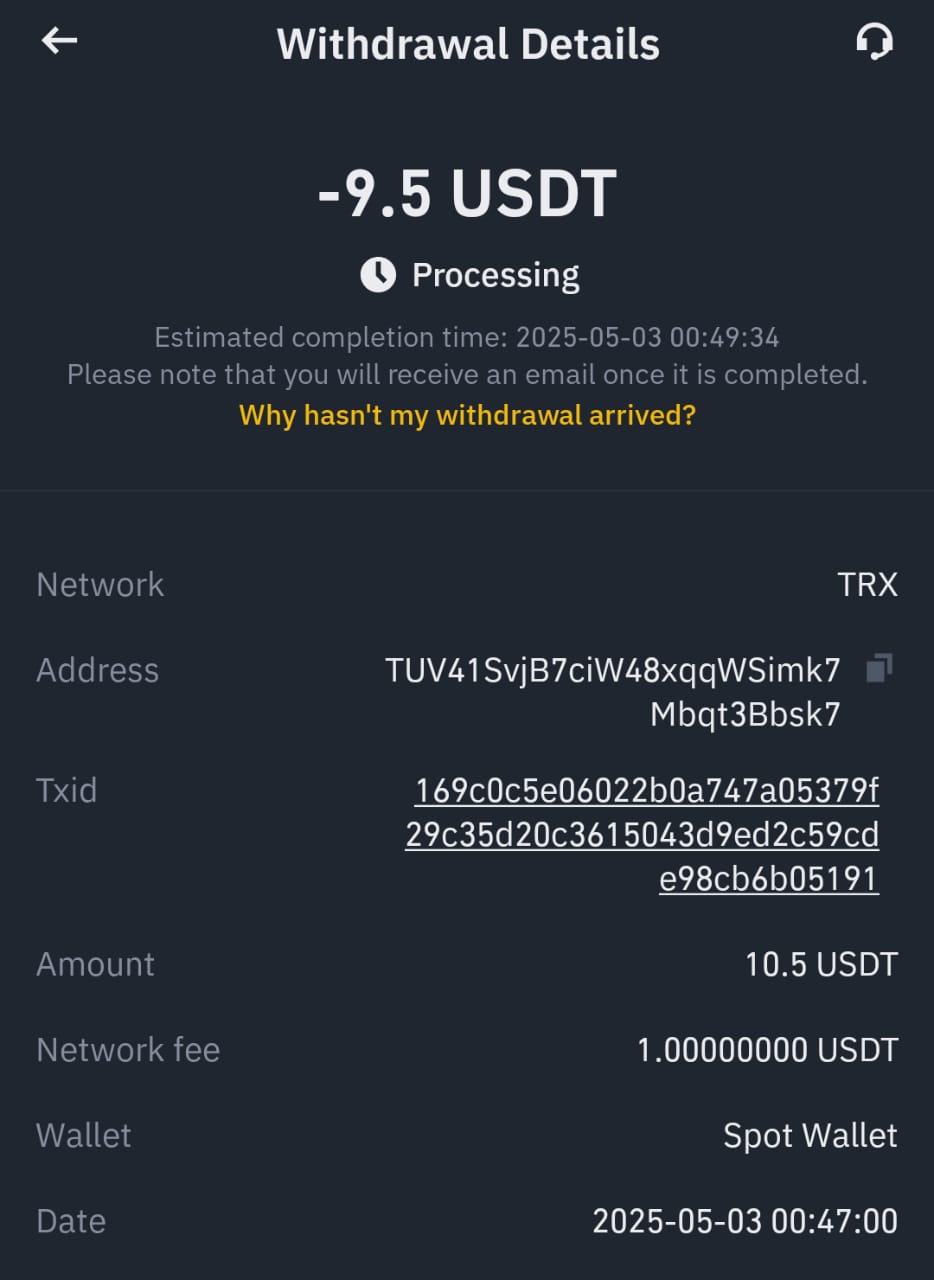Select the Withdrawal Details title
Screen dimensions: 934x1280
click(467, 43)
